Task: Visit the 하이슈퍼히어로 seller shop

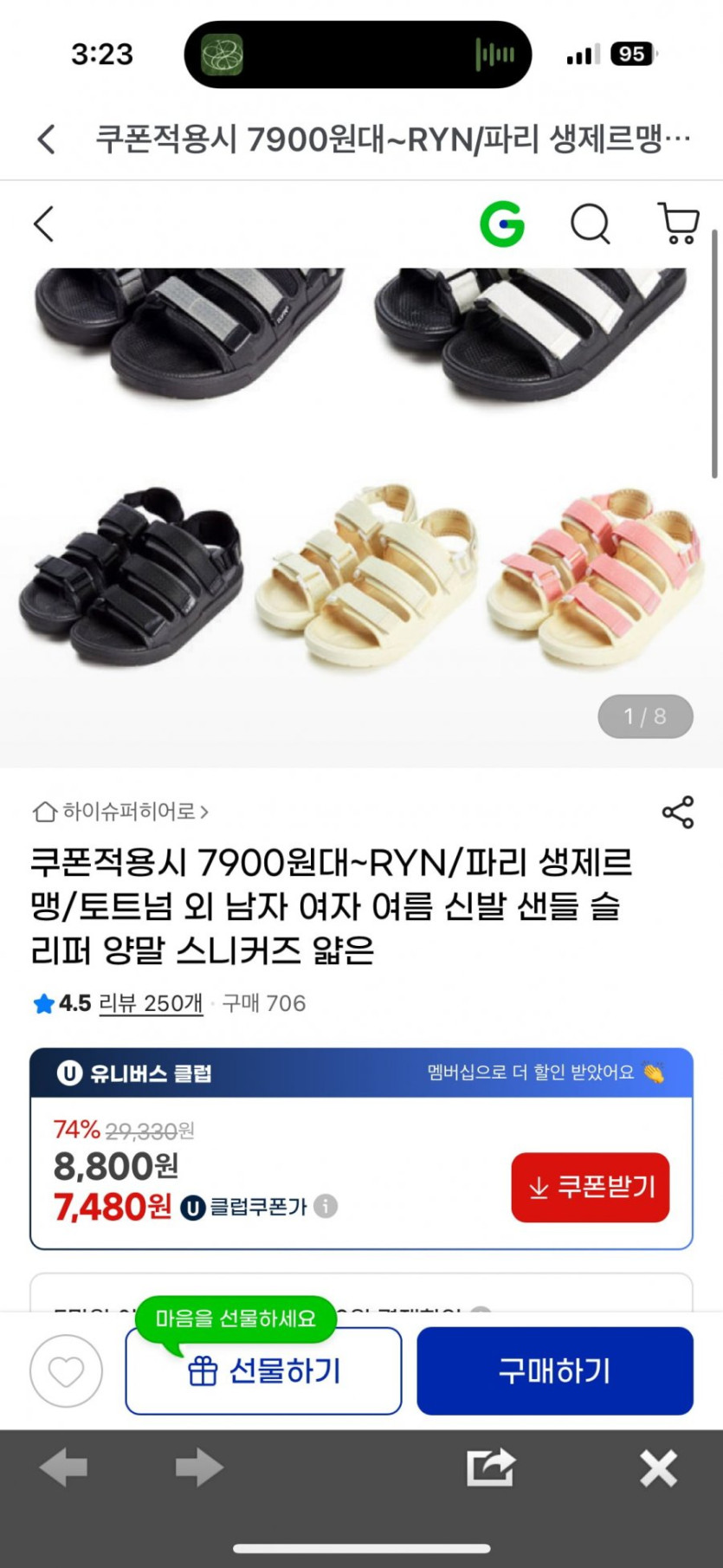Action: [x=121, y=812]
